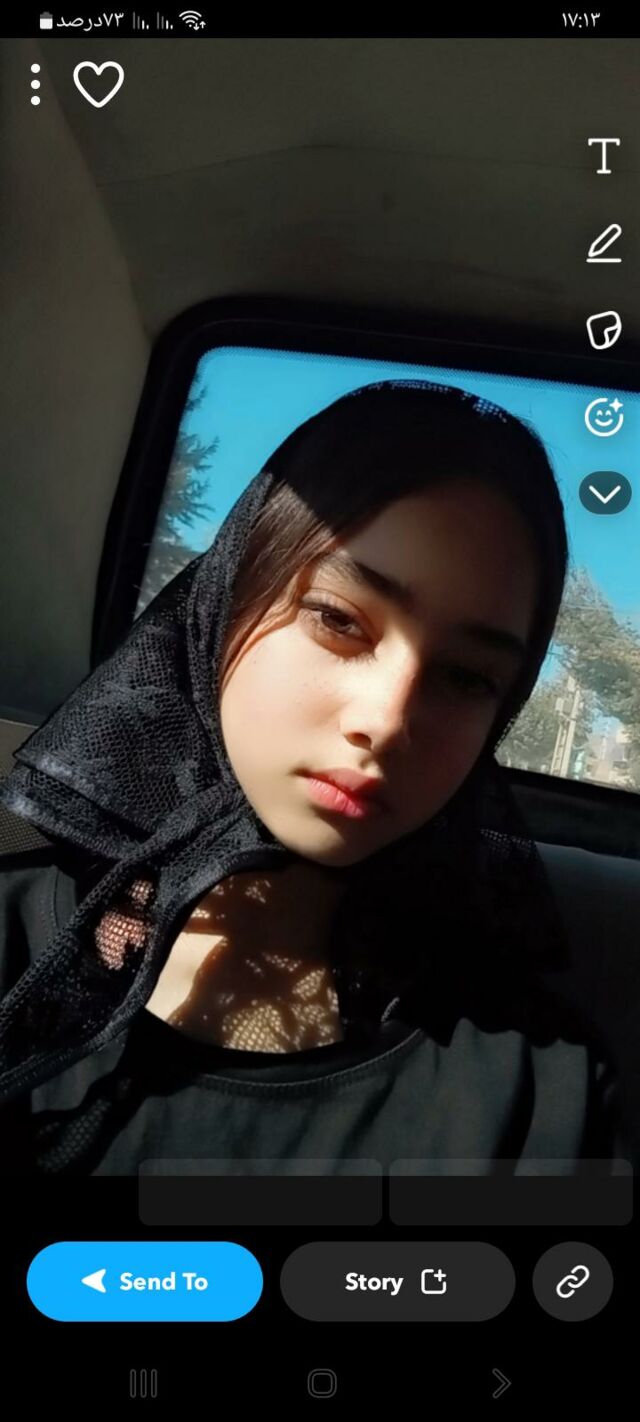The height and width of the screenshot is (1422, 640).
Task: Expand more editing tools with the chevron
Action: coord(604,493)
